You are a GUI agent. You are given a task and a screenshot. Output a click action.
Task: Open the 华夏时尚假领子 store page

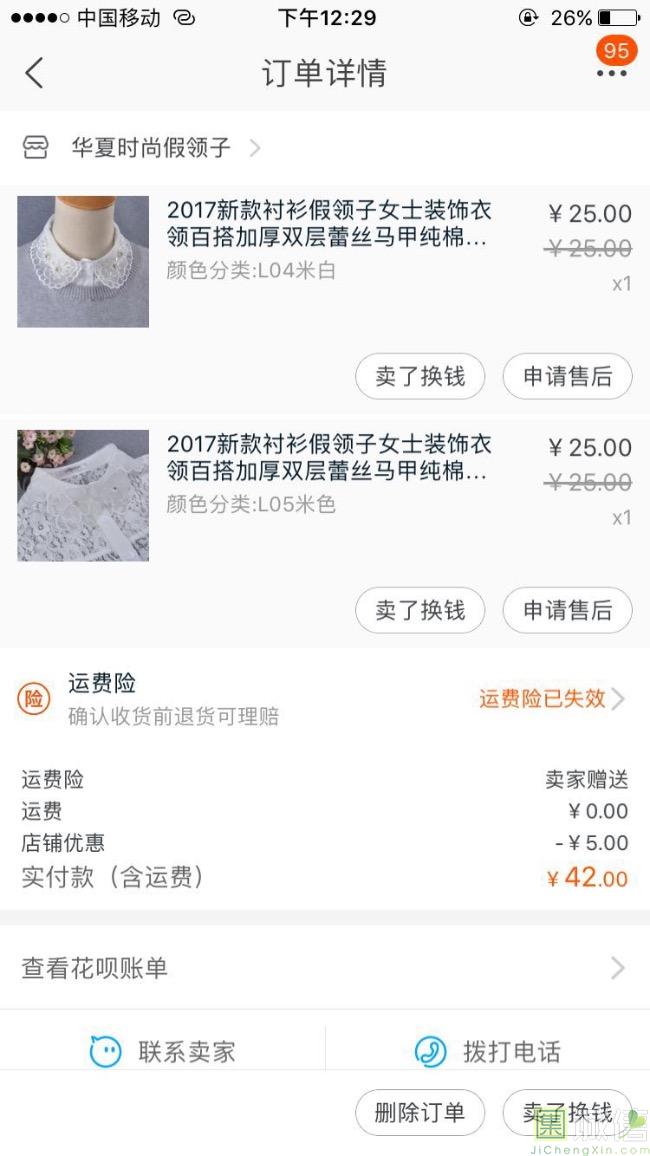coord(151,148)
